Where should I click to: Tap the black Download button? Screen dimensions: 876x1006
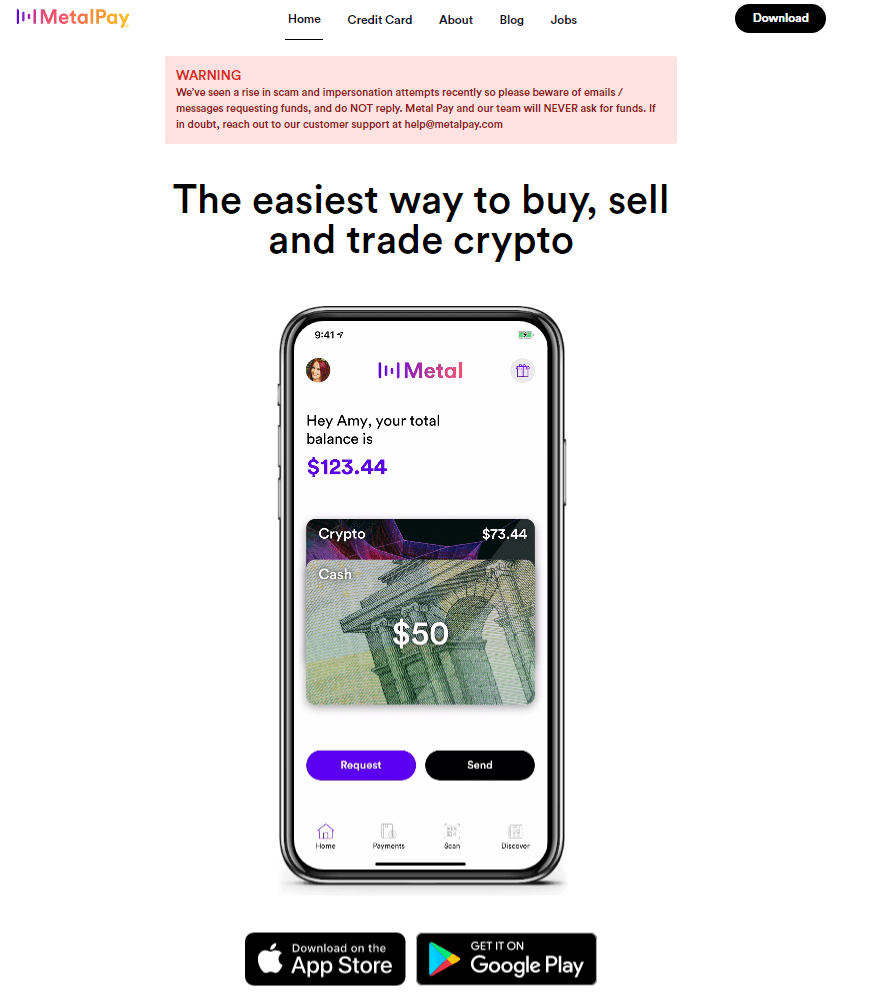pyautogui.click(x=780, y=18)
